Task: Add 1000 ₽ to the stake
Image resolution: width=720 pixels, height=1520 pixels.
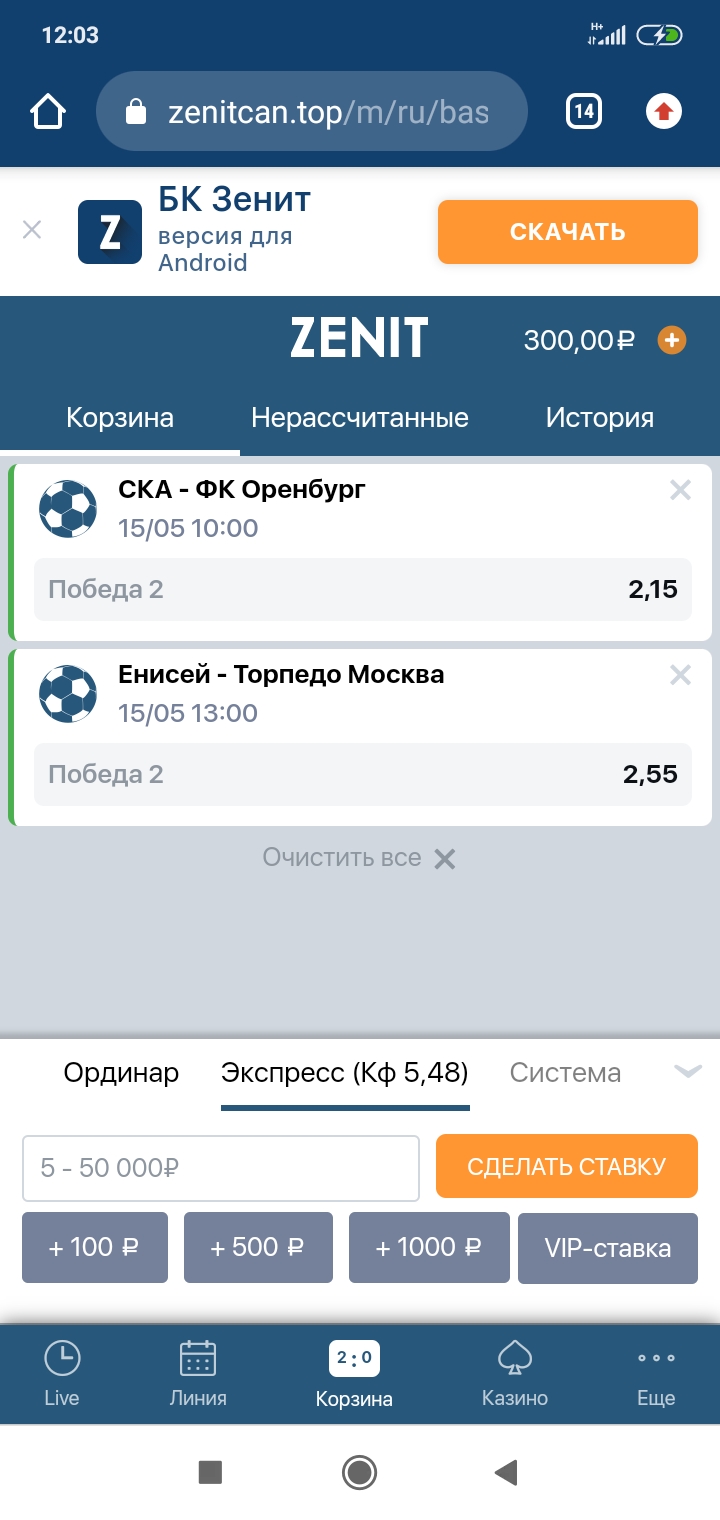Action: point(429,1247)
